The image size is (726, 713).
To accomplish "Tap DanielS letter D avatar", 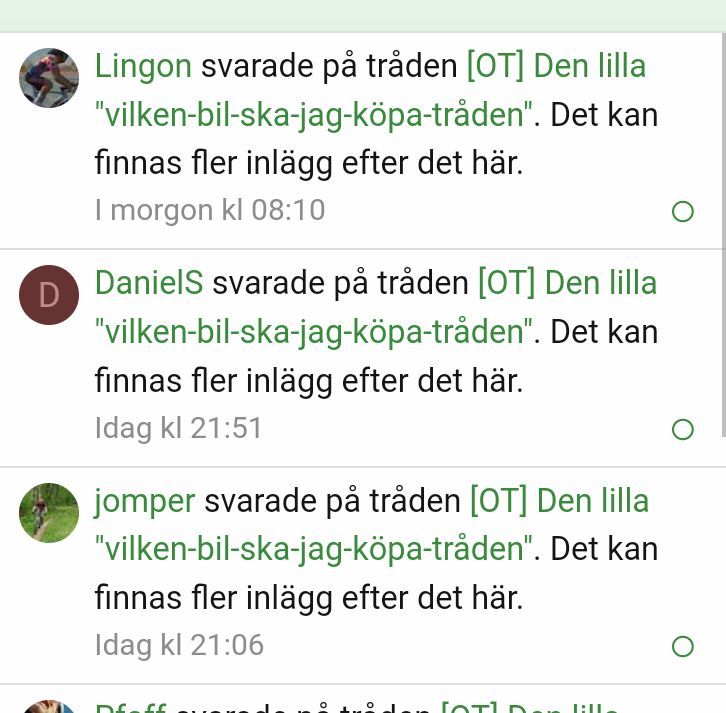I will (x=49, y=295).
